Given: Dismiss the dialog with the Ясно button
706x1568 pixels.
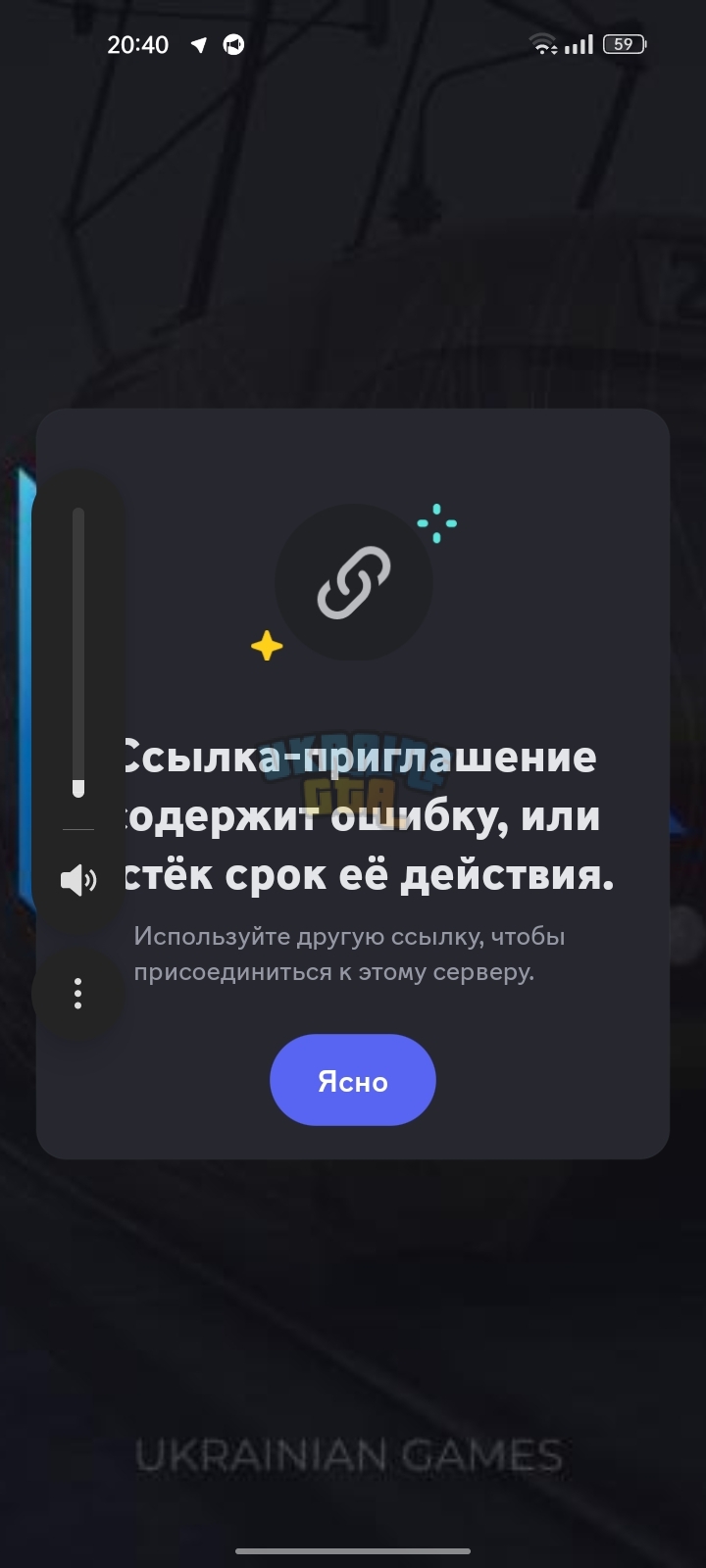Looking at the screenshot, I should tap(352, 1080).
